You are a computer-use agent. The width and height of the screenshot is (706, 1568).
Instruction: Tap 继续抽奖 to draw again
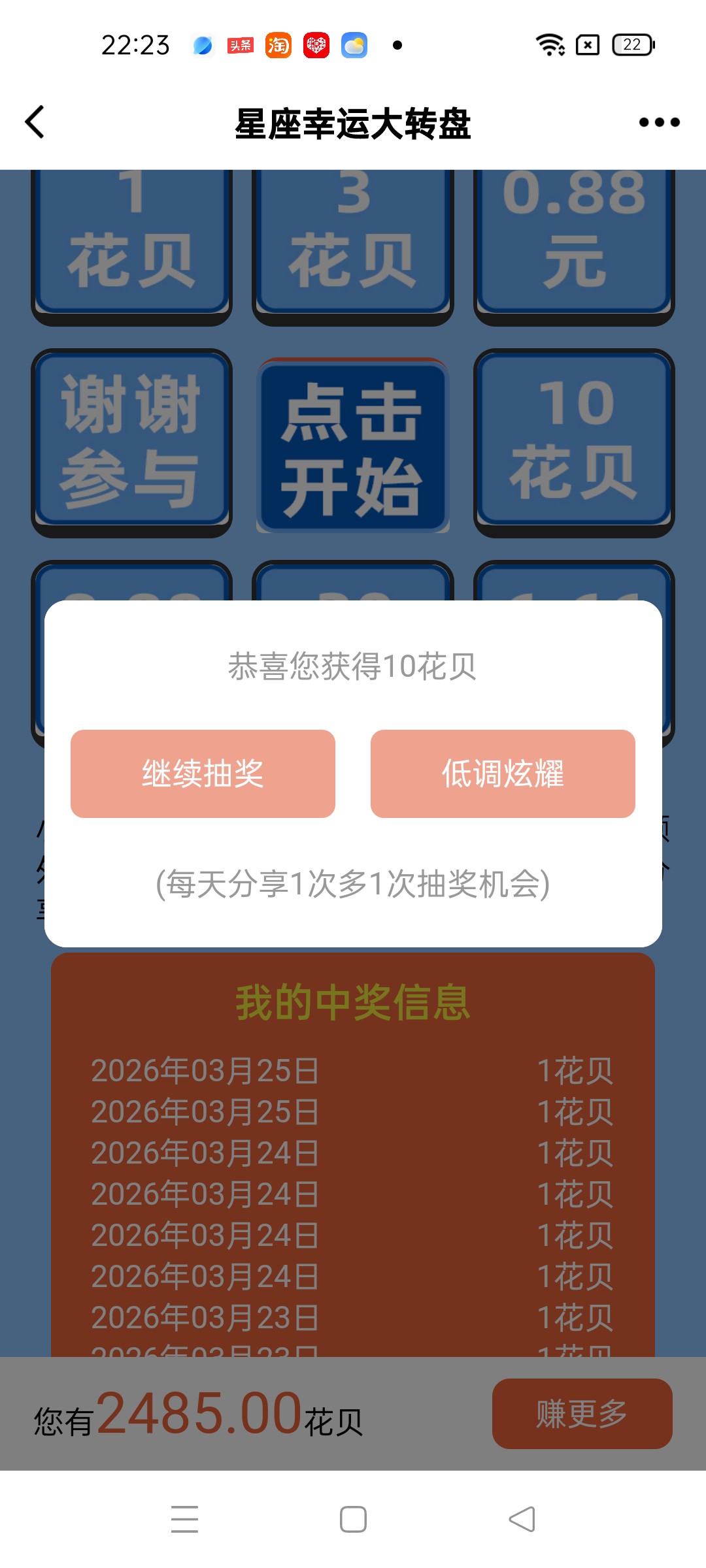tap(203, 774)
